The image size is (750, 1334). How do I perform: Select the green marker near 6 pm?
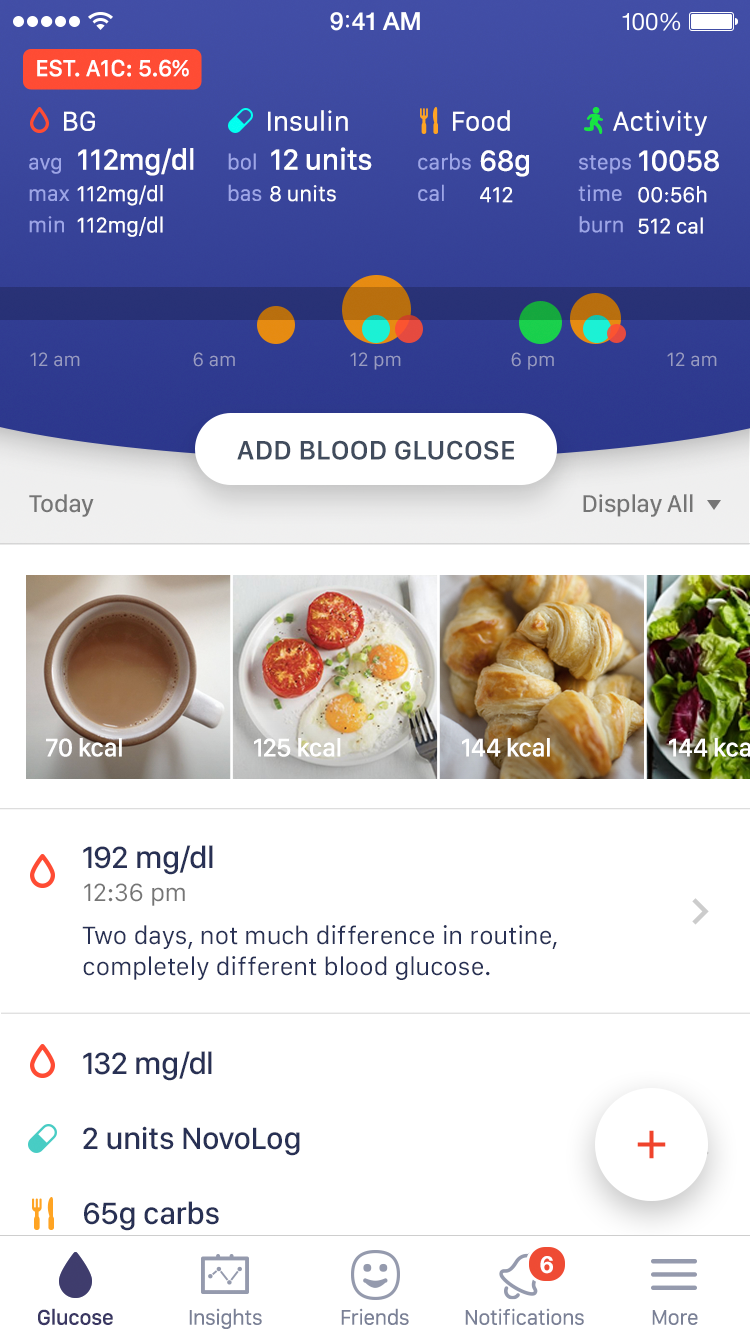(x=540, y=322)
